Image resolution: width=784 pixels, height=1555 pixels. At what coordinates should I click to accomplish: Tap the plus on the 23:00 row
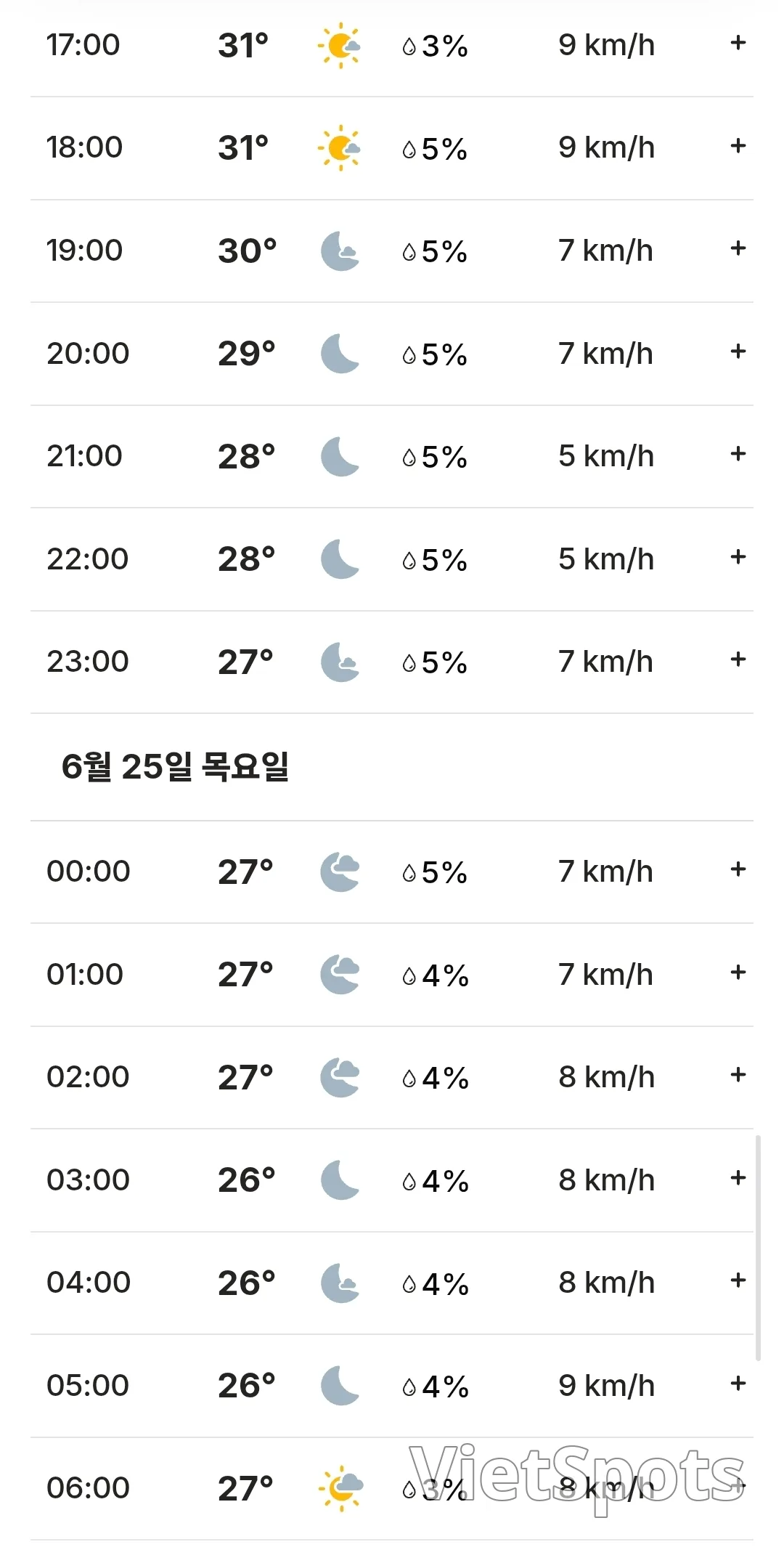click(x=738, y=659)
